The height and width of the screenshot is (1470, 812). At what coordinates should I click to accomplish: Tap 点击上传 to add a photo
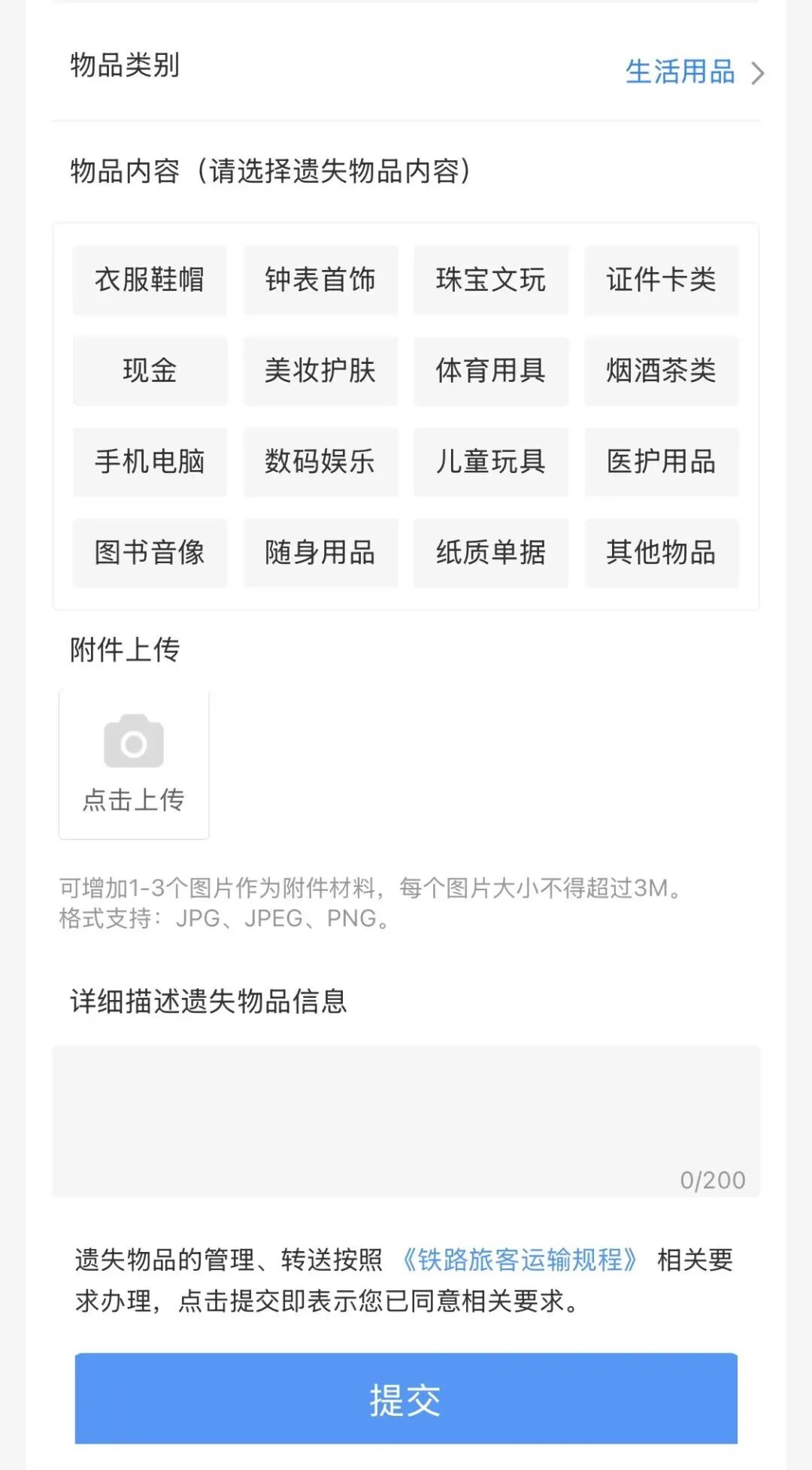click(134, 764)
